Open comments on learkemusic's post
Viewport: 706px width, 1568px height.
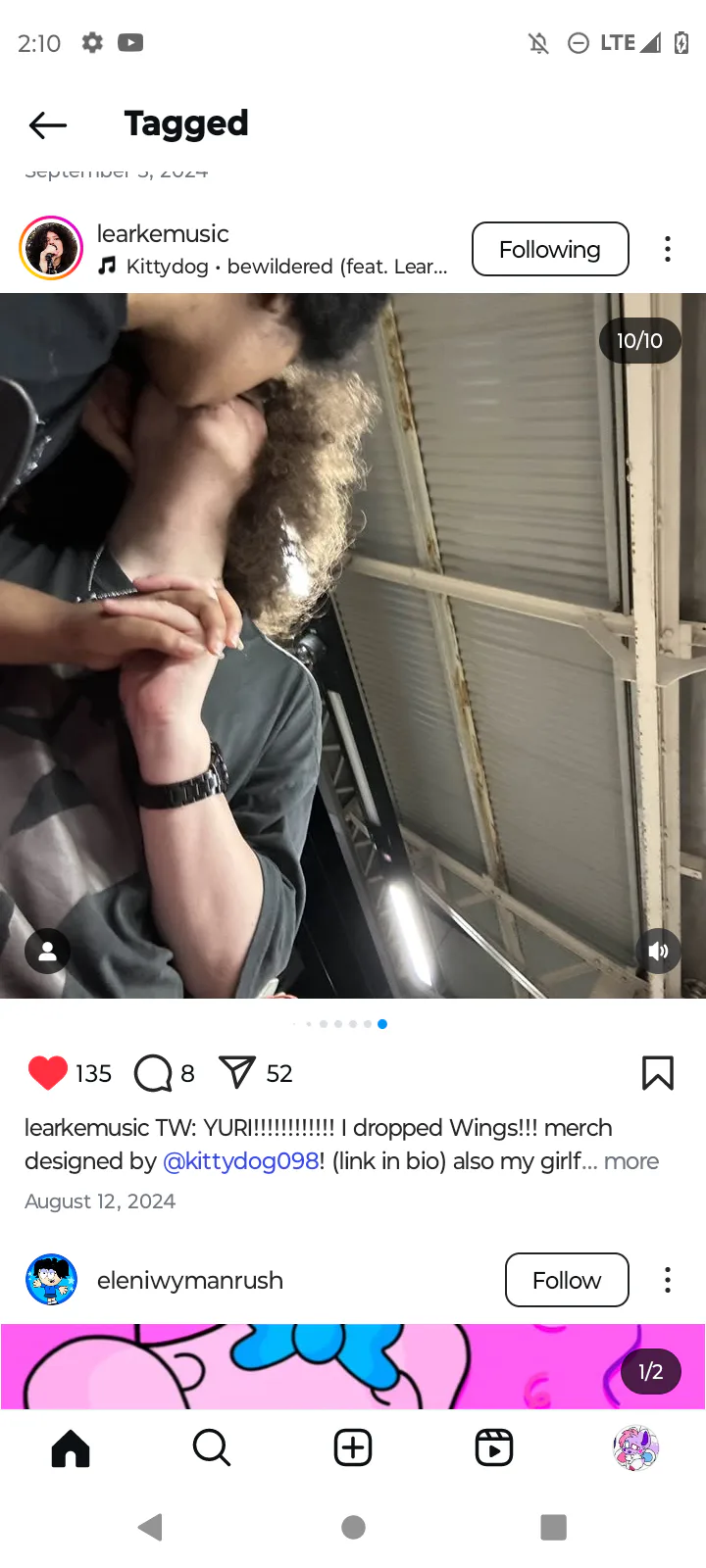pos(153,1073)
